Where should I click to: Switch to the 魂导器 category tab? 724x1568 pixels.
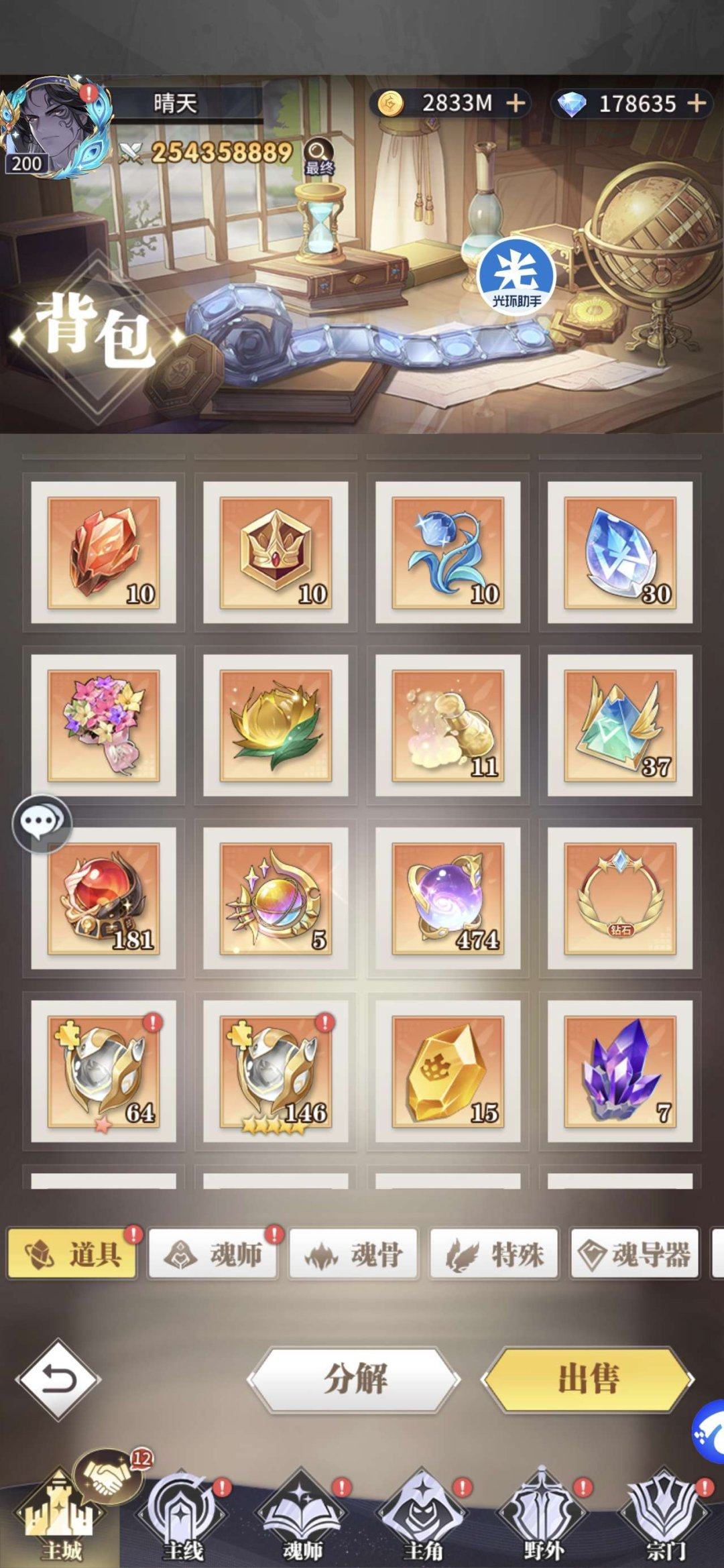pos(634,1253)
